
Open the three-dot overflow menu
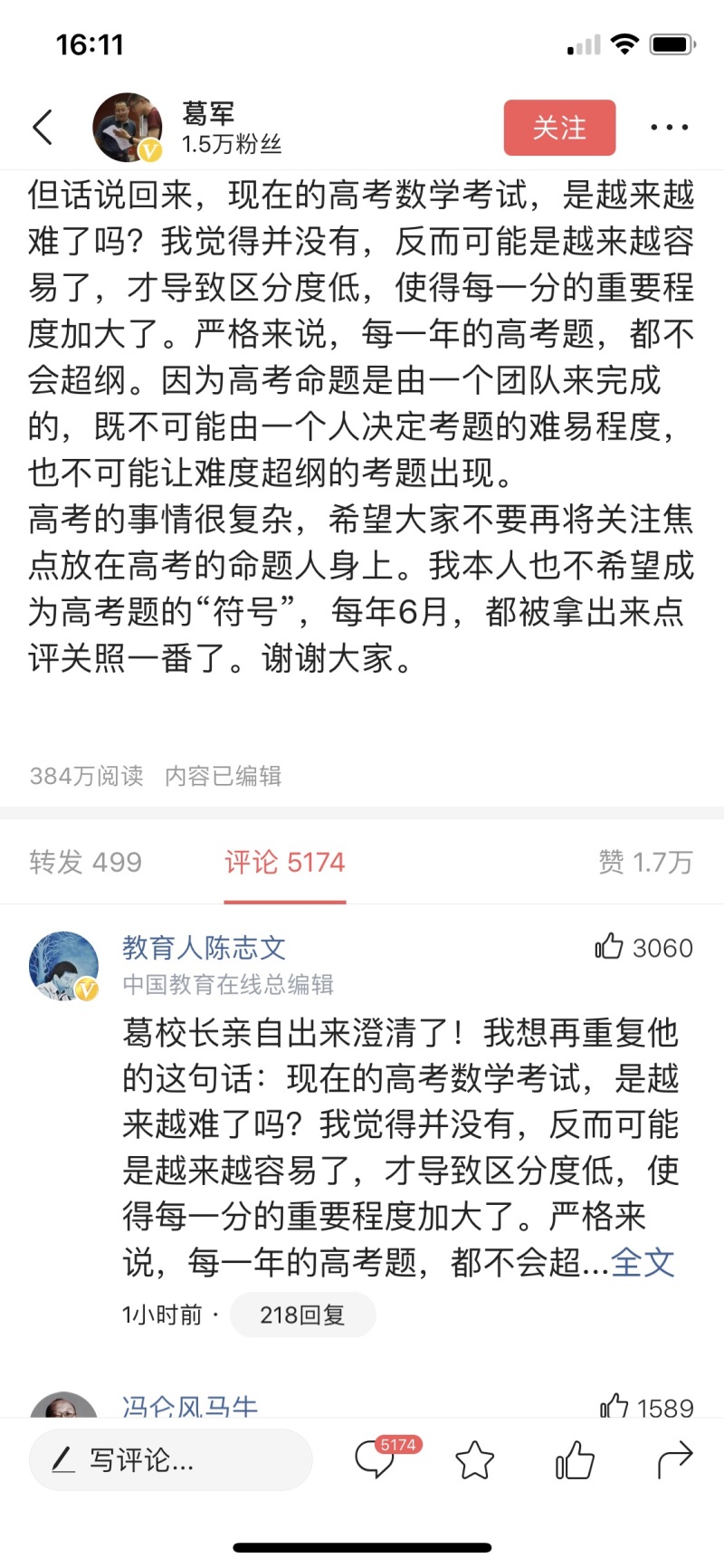coord(669,128)
